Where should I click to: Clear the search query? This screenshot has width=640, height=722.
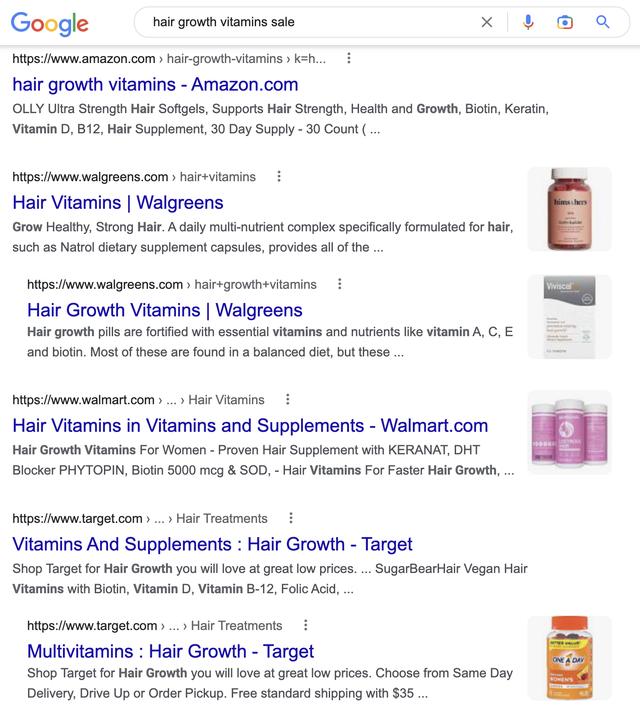487,21
